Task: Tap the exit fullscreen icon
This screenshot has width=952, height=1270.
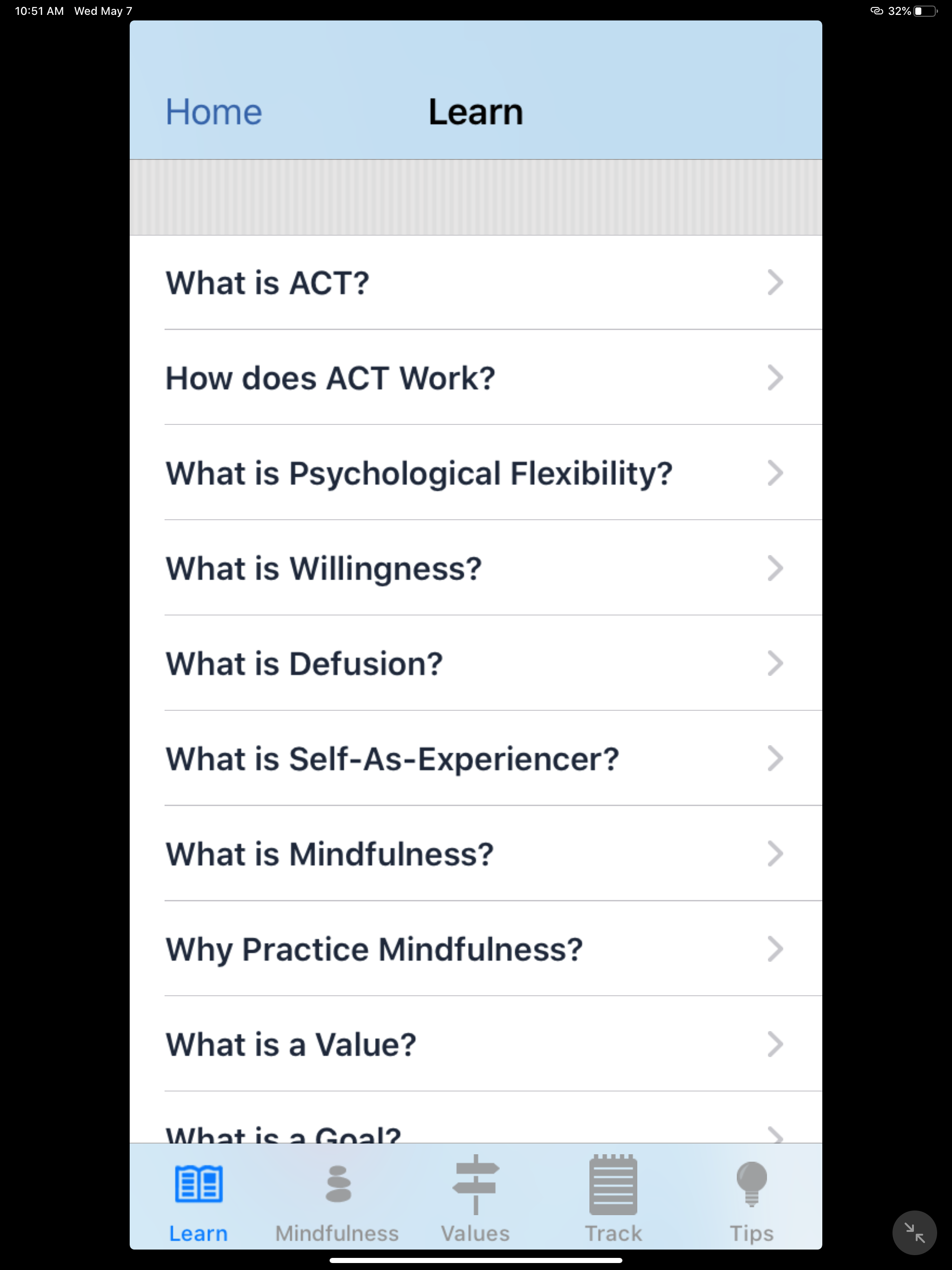Action: pos(915,1232)
